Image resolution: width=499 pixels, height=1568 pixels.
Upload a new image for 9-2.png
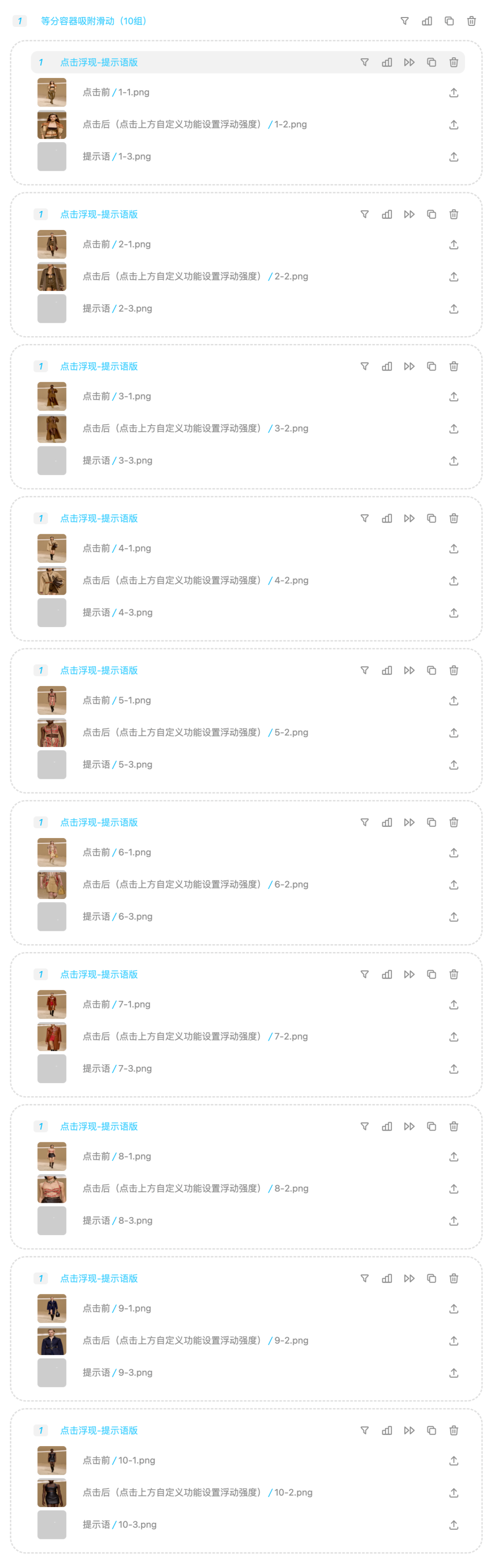[x=453, y=1340]
